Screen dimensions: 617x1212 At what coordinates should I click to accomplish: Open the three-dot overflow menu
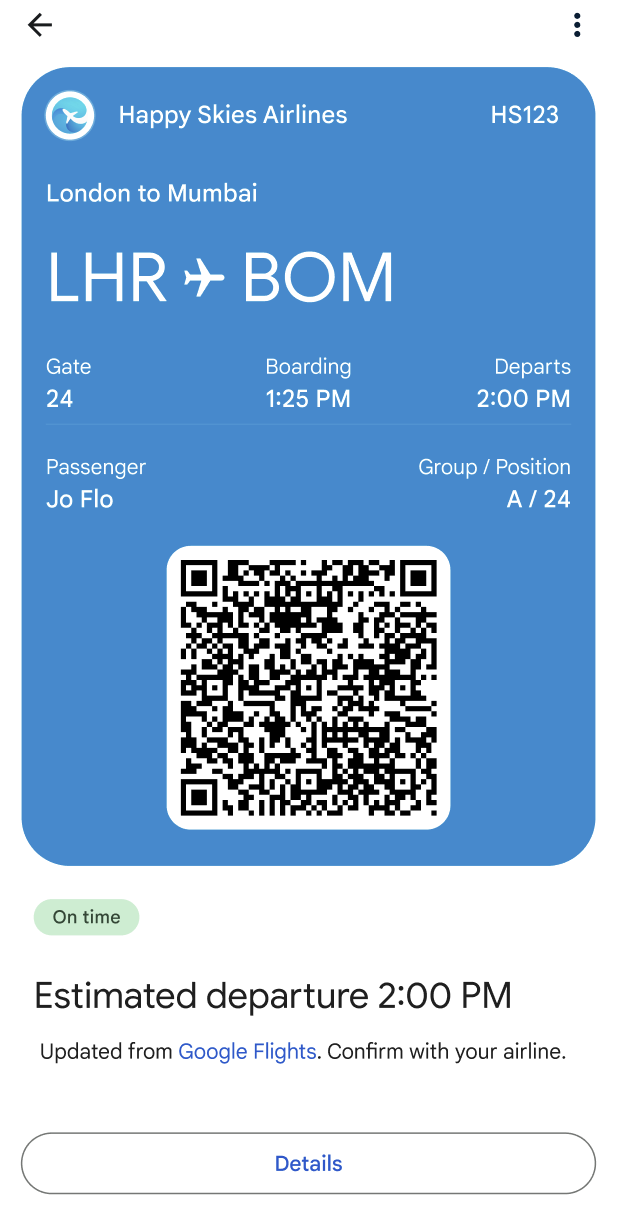coord(577,26)
